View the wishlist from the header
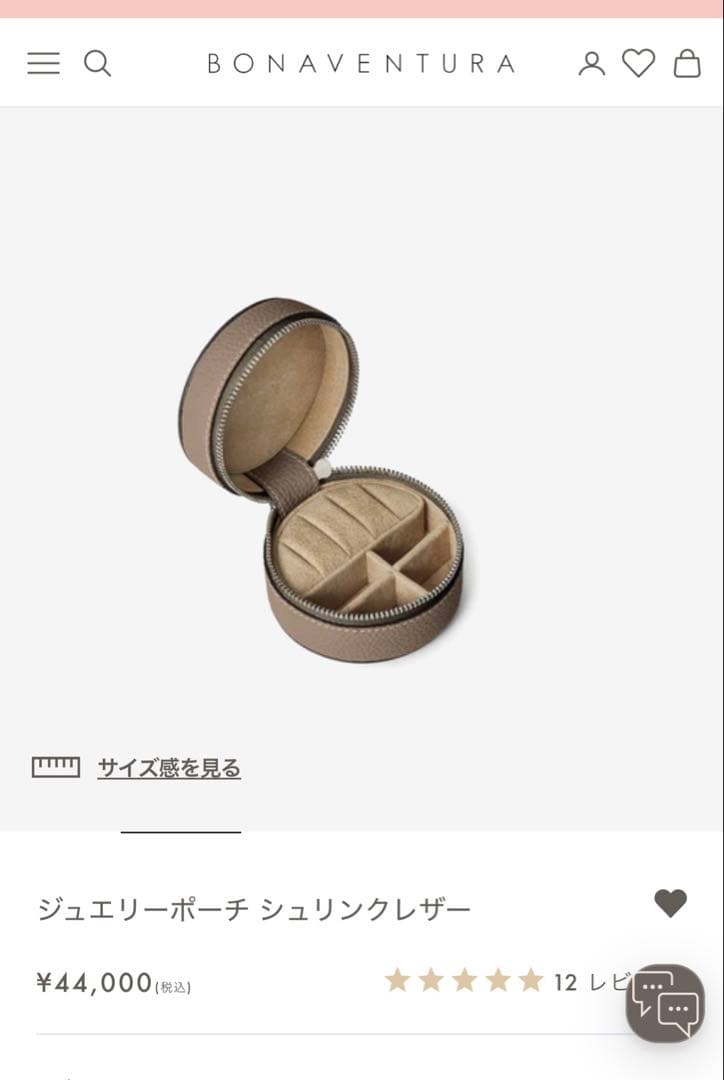The image size is (724, 1080). click(x=639, y=64)
